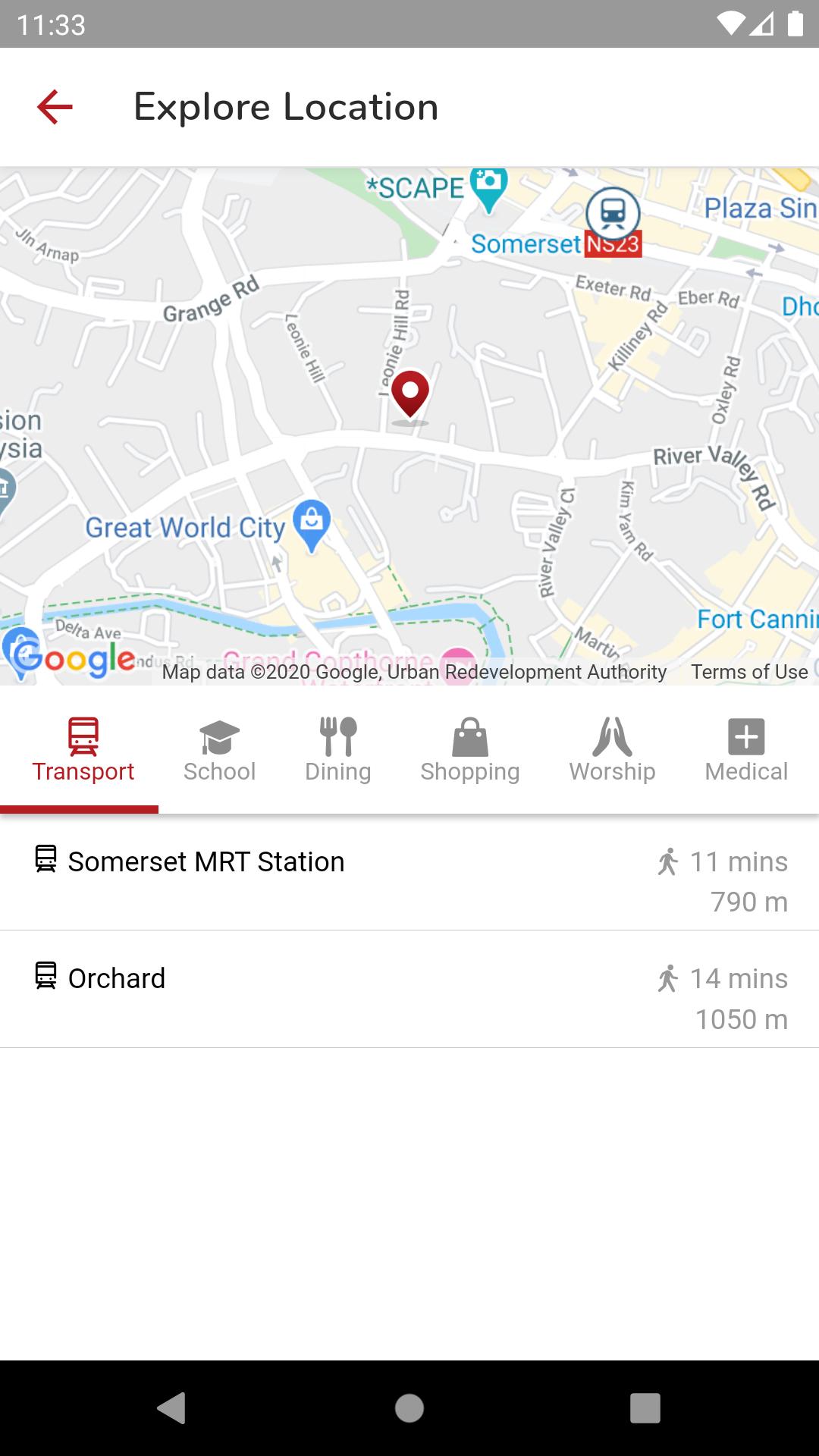Open the Shopping tab
This screenshot has width=819, height=1456.
point(469,750)
